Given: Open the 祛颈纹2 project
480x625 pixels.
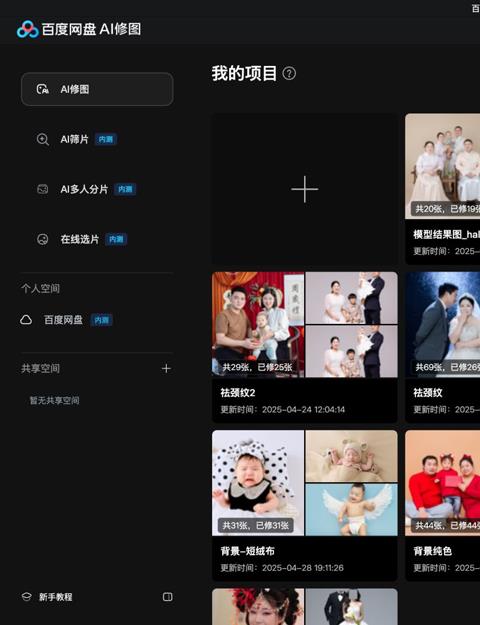Looking at the screenshot, I should tap(305, 347).
